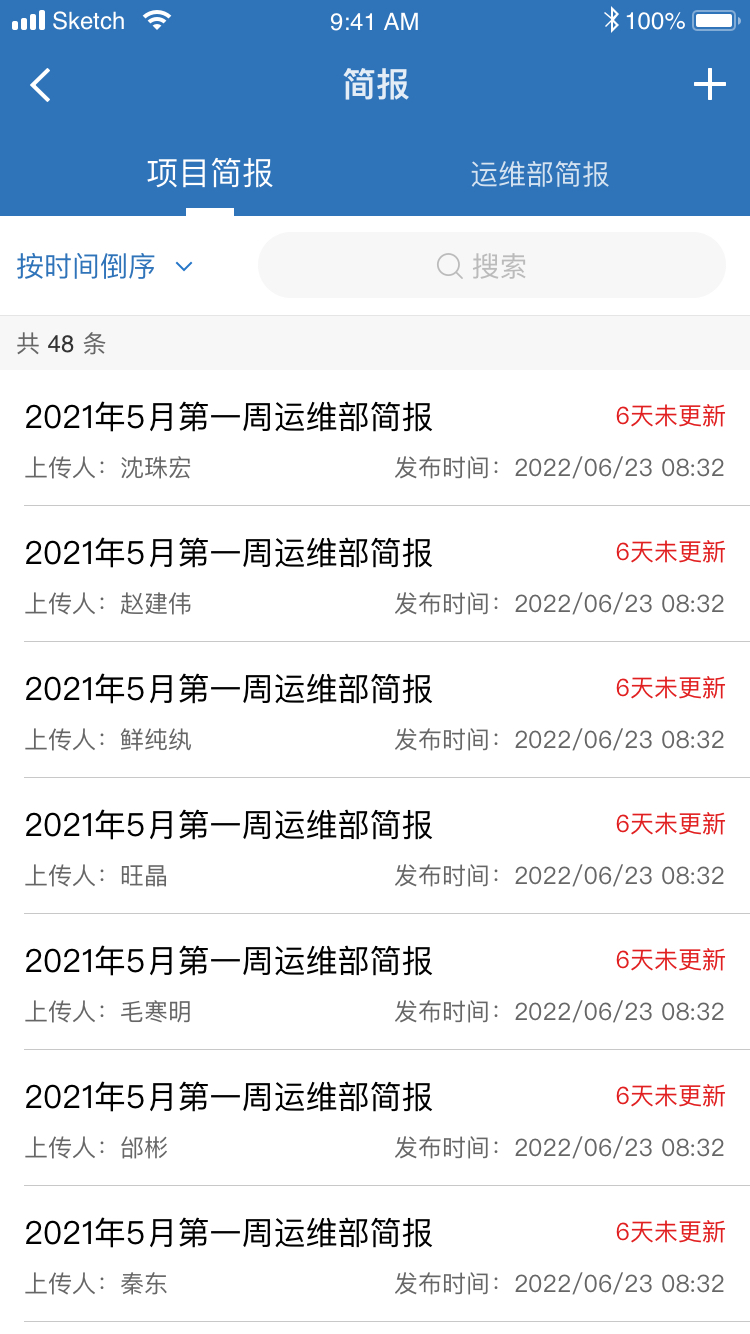
Task: Open the report uploaded by 秦东
Action: point(375,1254)
